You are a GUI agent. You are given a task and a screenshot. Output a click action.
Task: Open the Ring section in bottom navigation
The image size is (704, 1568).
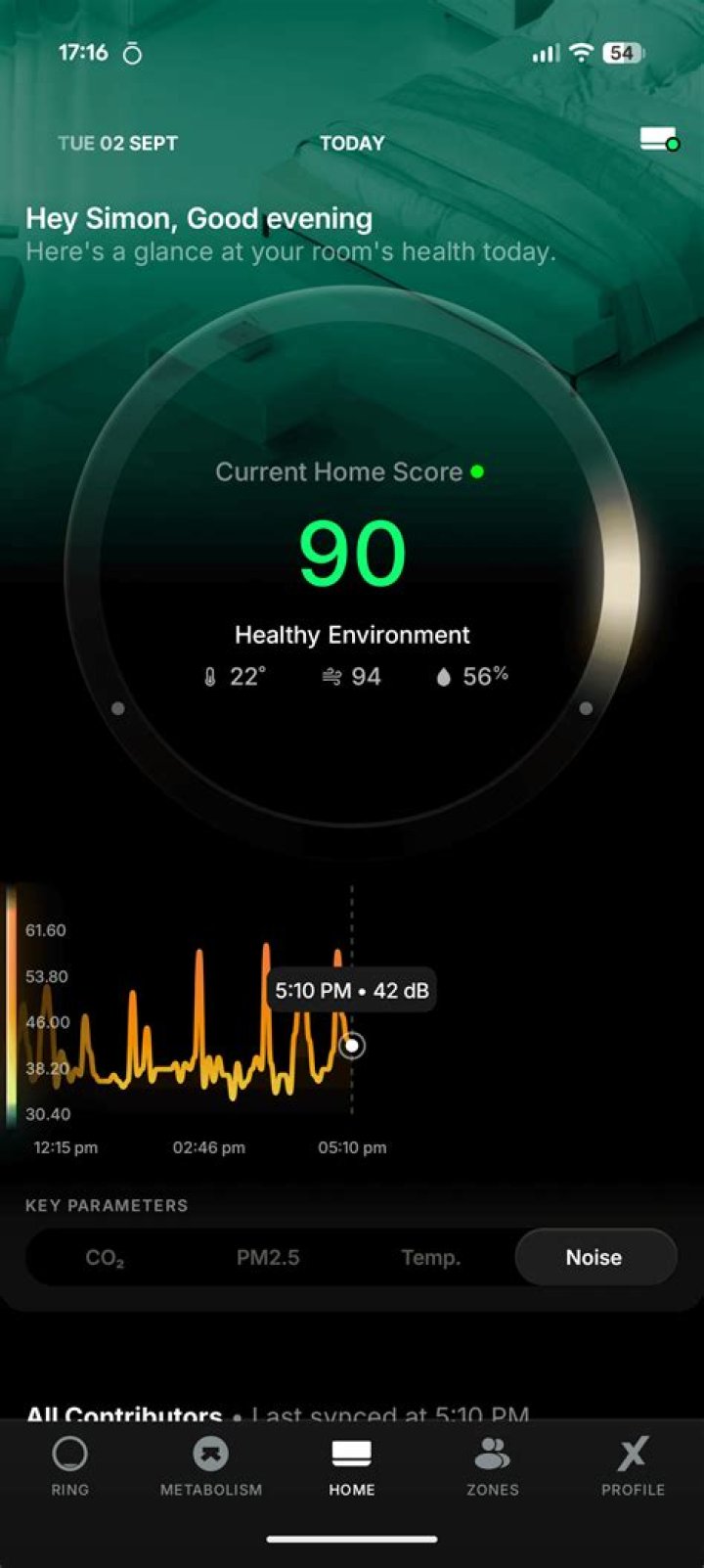[x=69, y=1462]
